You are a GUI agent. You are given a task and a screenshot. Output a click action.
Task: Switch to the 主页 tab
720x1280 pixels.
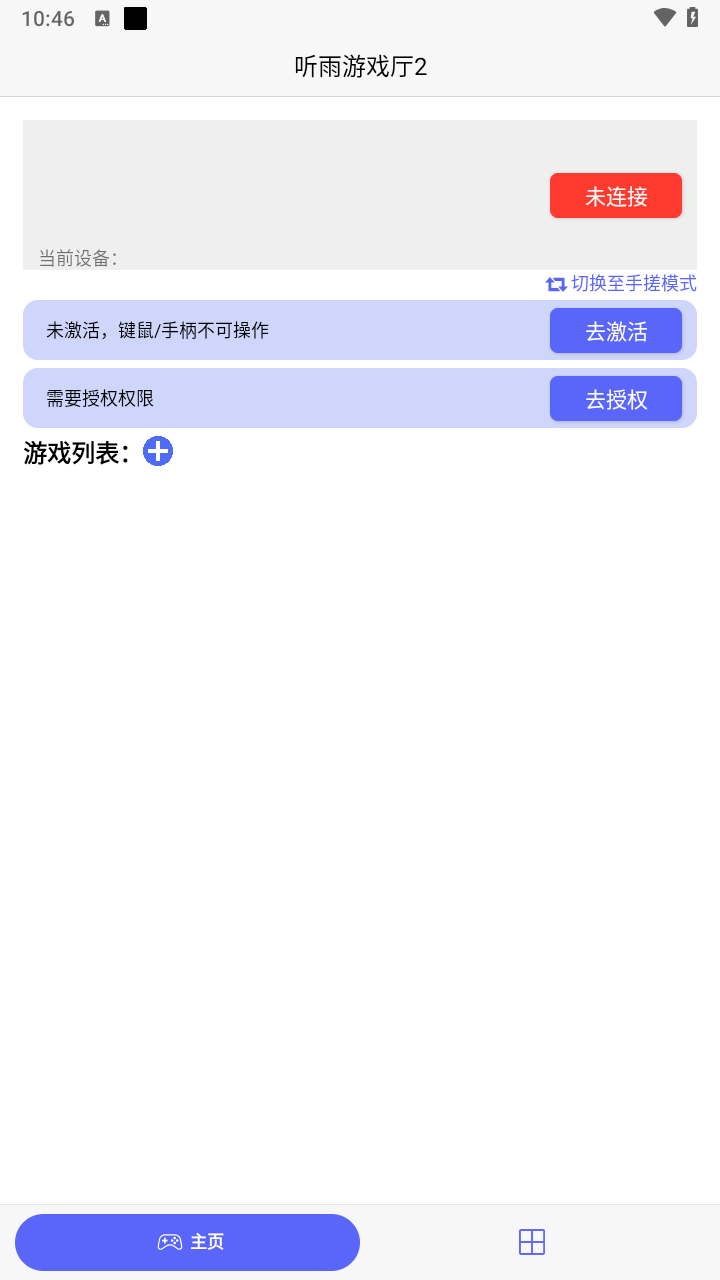coord(187,1242)
